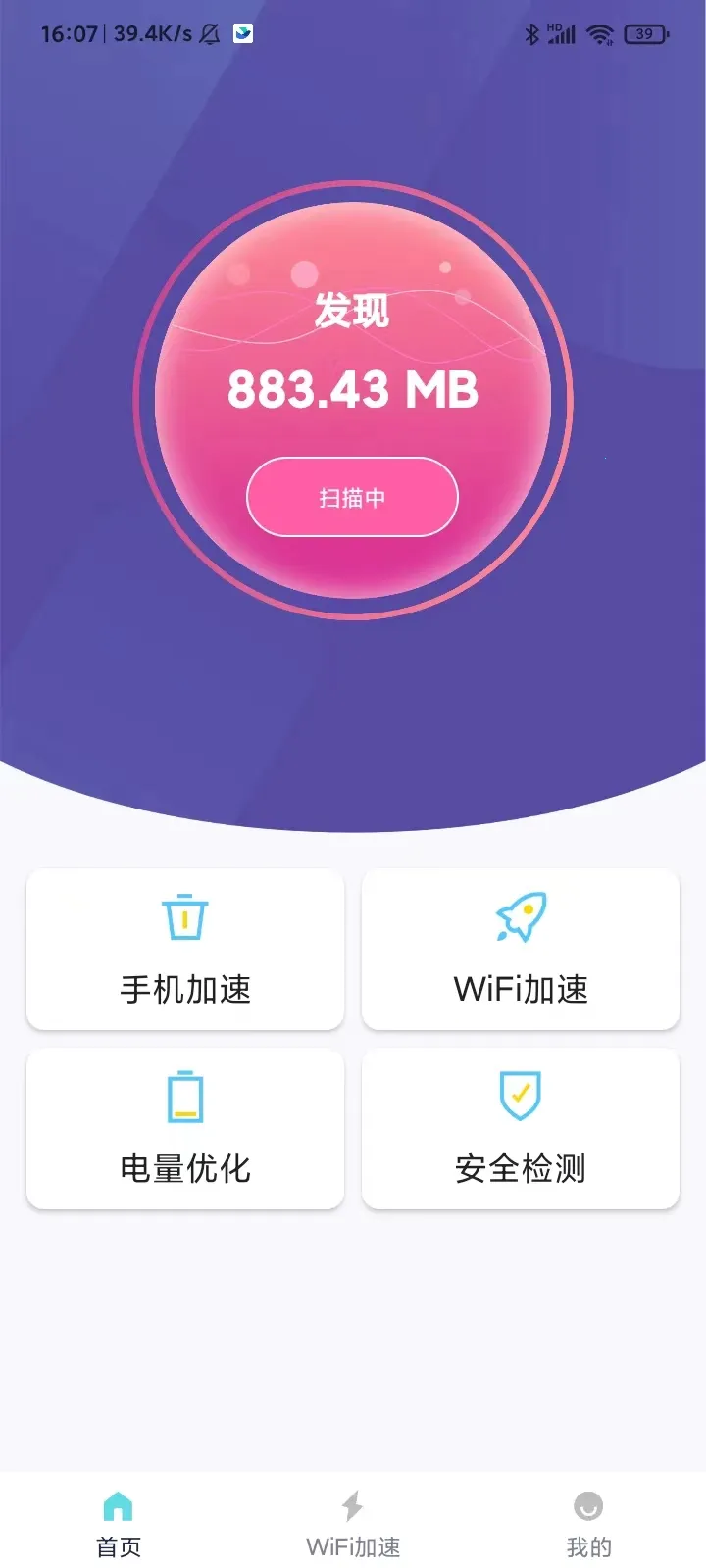Tap the battery icon above 电量优化
Viewport: 706px width, 1568px height.
coord(184,1098)
